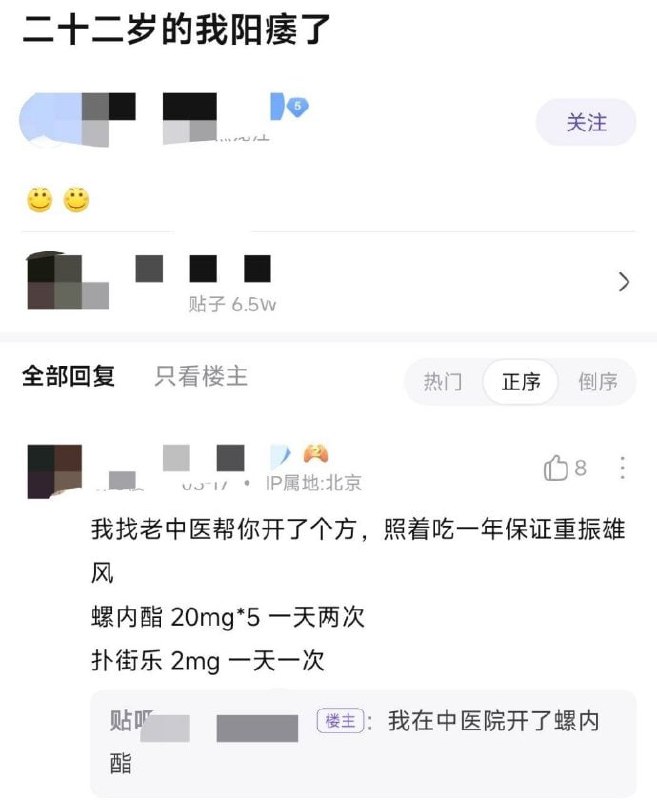Show only 只看楼主 replies
The width and height of the screenshot is (657, 800).
click(x=201, y=377)
